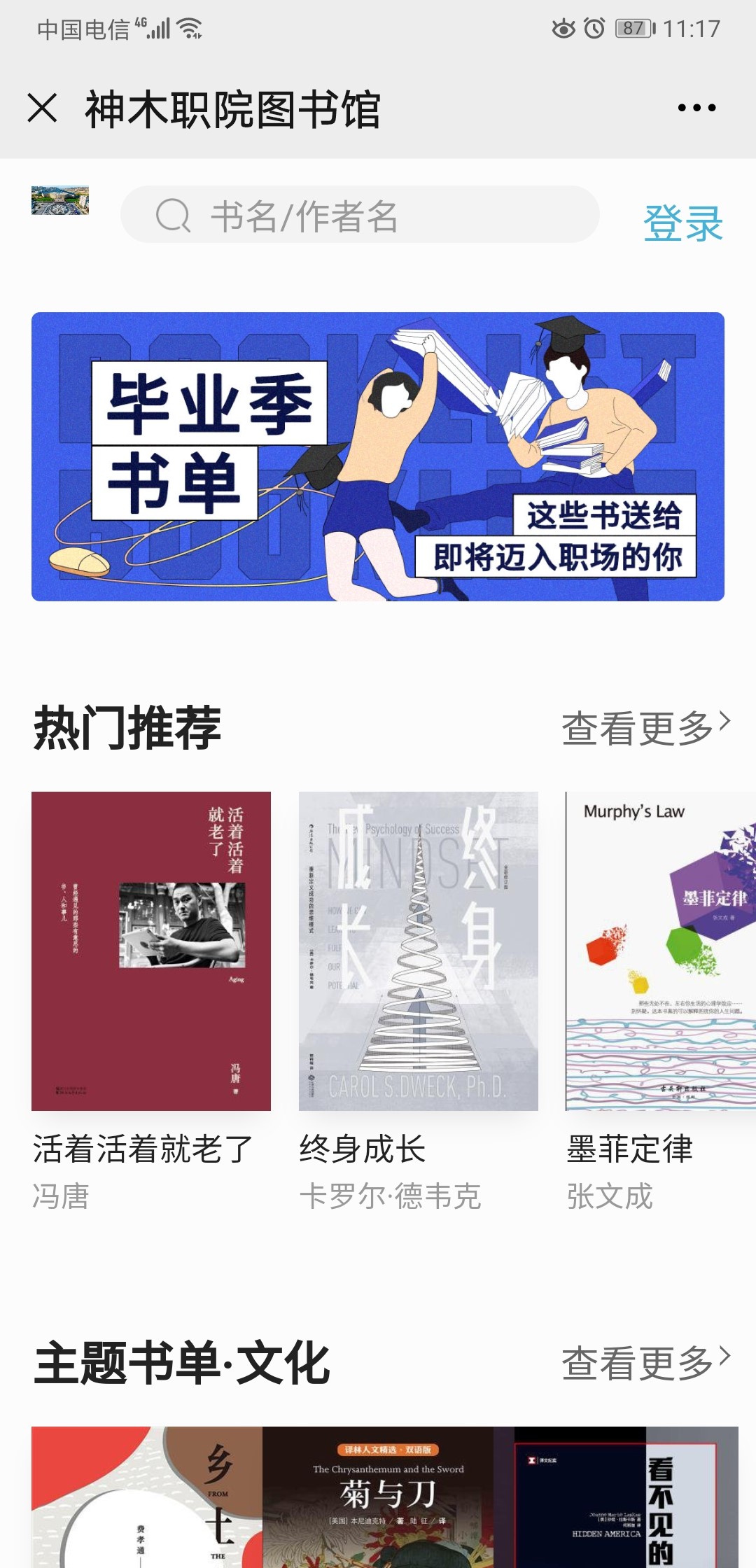This screenshot has height=1568, width=756.
Task: Open the book 墨菲定律
Action: [661, 951]
